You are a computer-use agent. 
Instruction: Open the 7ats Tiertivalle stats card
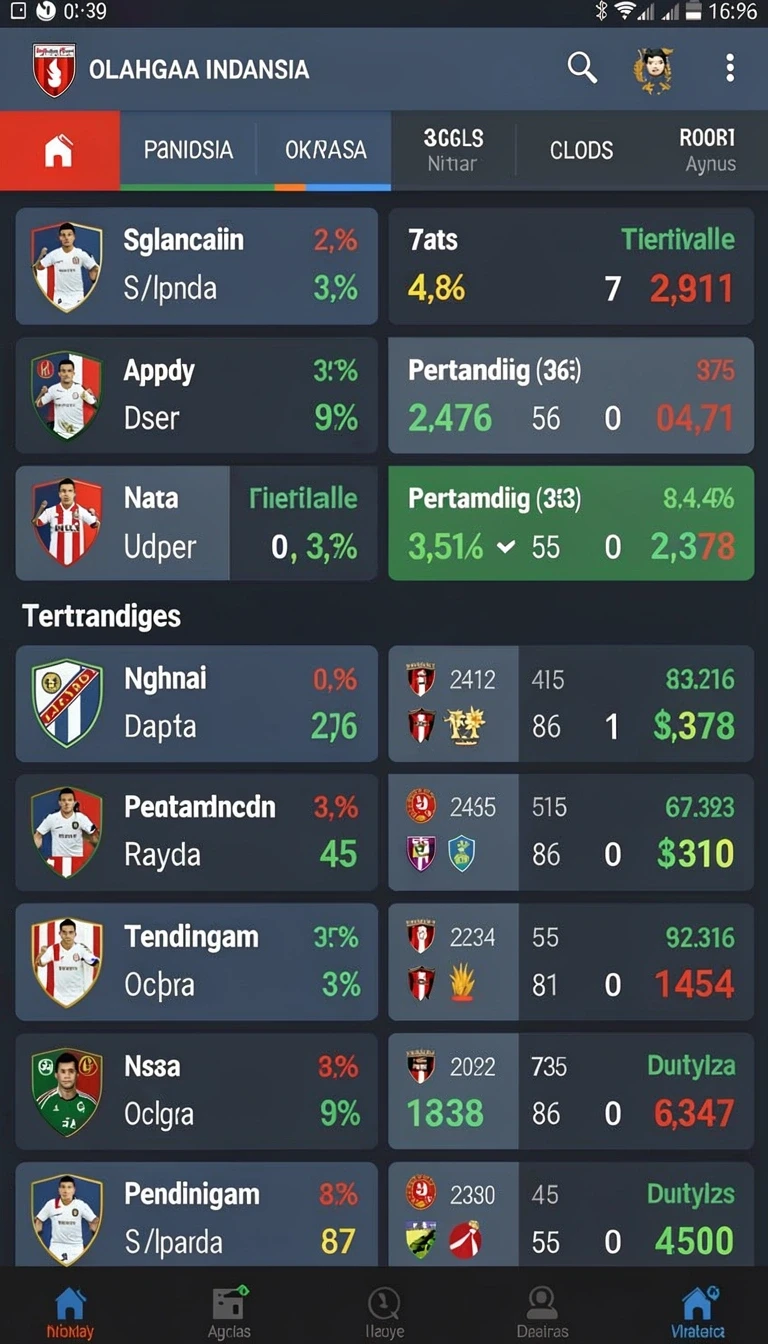[571, 265]
